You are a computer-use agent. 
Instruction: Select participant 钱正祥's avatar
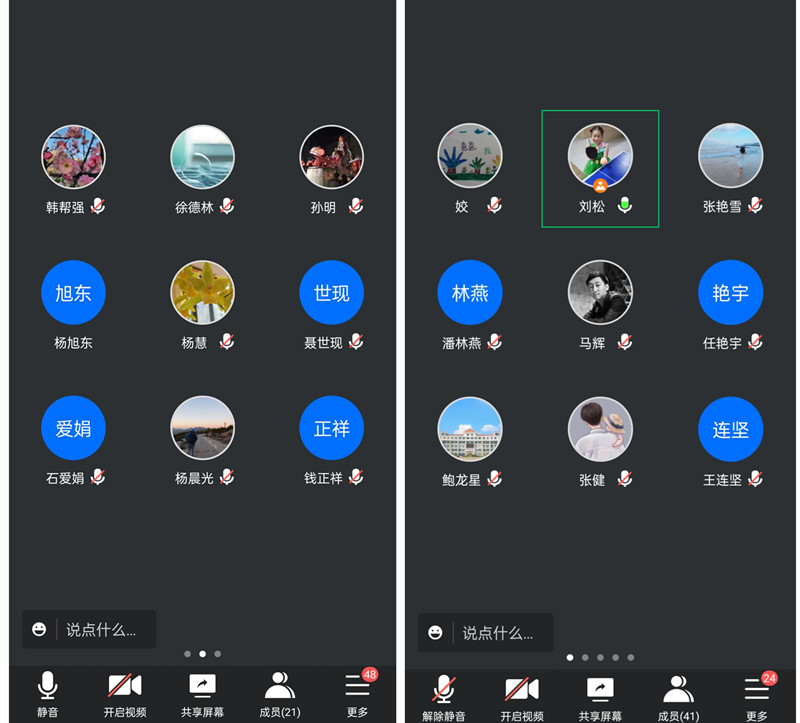(331, 428)
